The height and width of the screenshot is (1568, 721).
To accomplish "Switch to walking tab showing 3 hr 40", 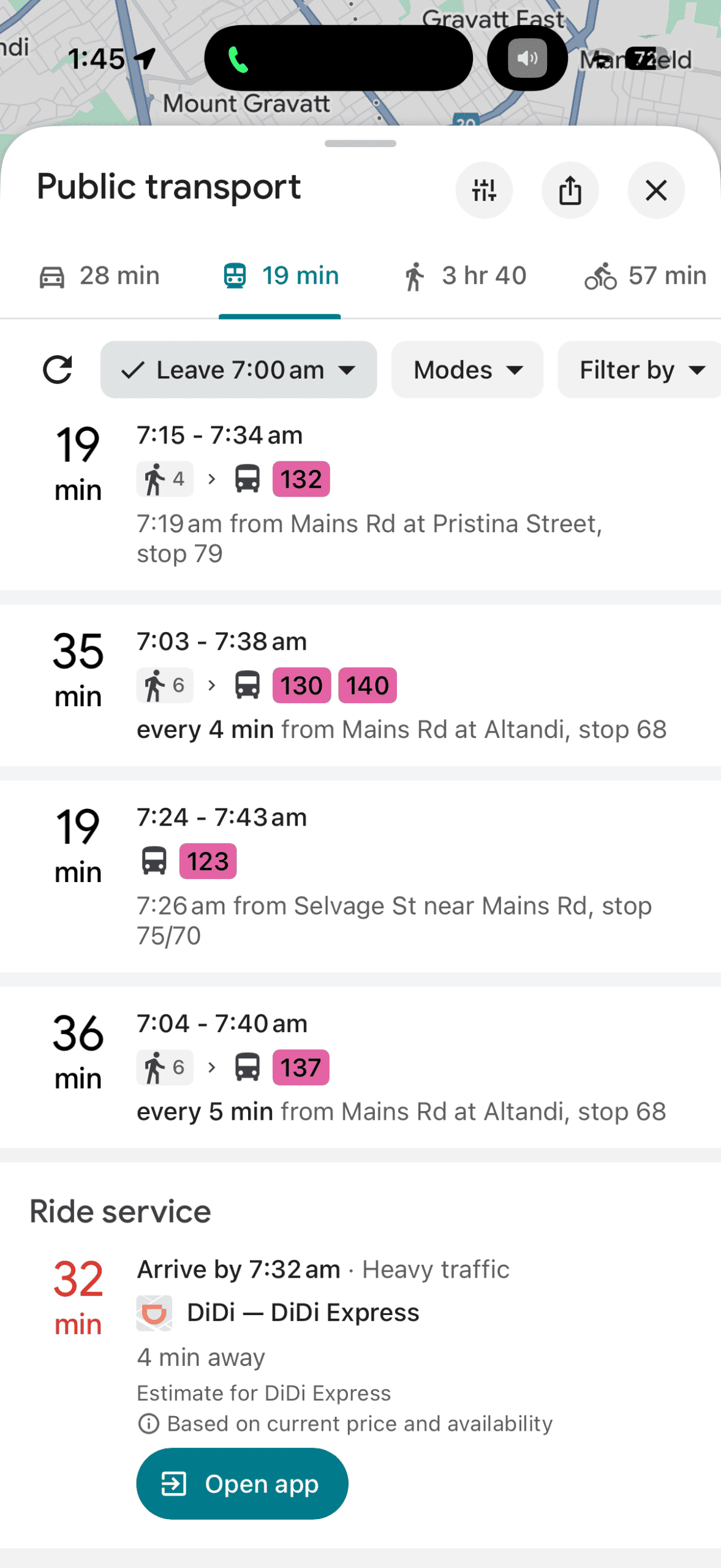I will [464, 276].
